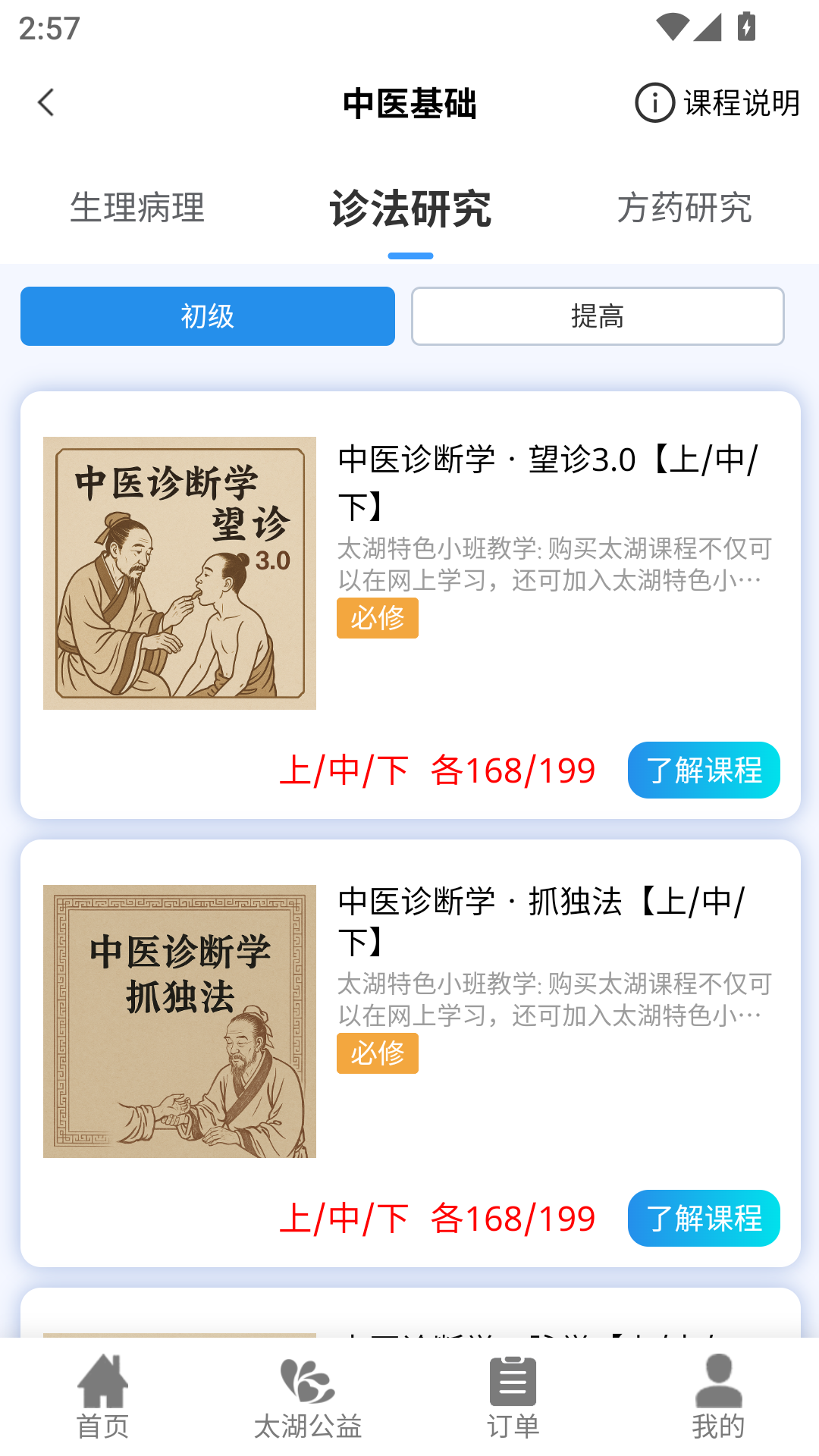Open 课程说明 course info
Image resolution: width=819 pixels, height=1456 pixels.
717,103
